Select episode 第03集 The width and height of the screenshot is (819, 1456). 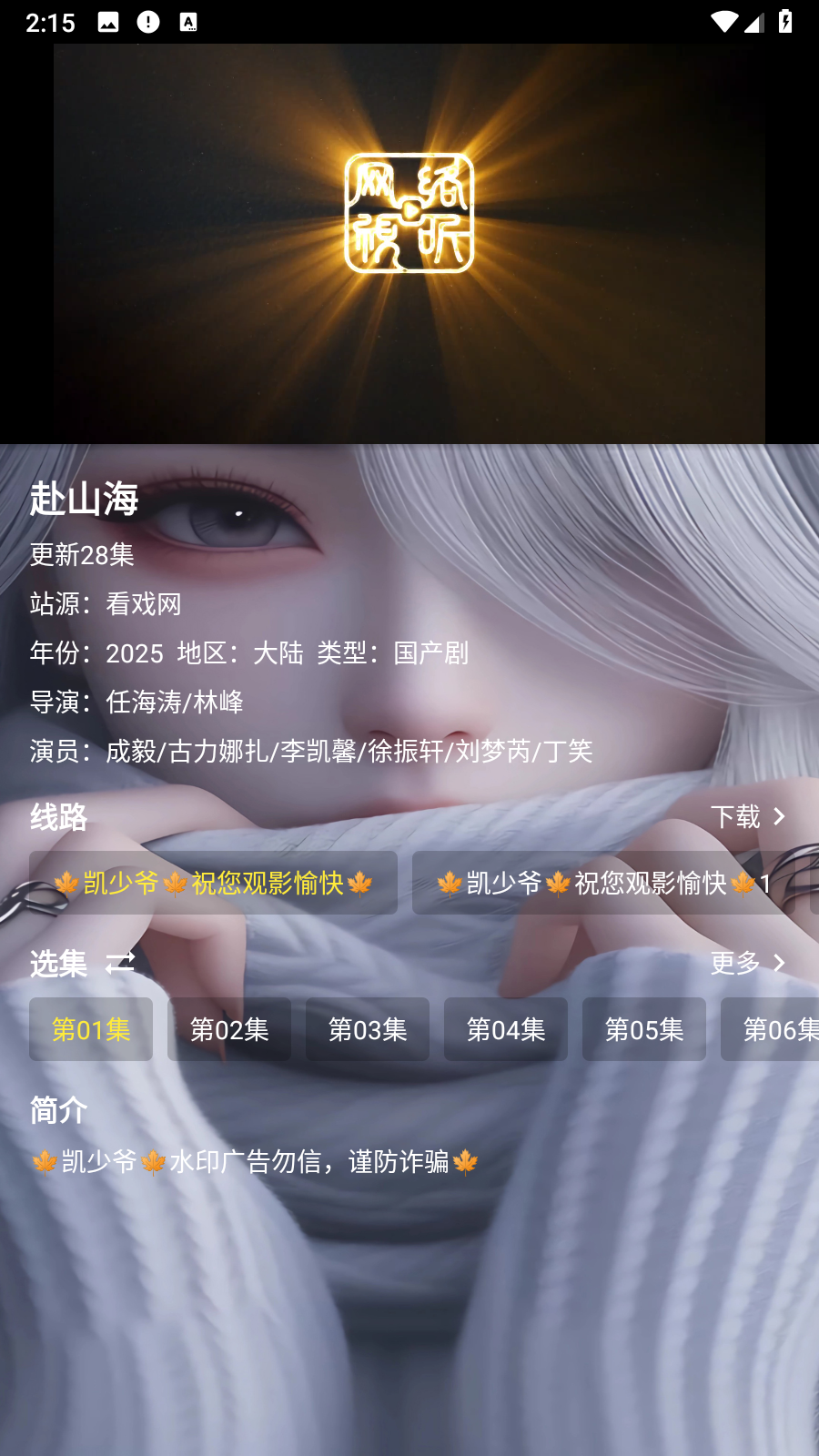[368, 1029]
